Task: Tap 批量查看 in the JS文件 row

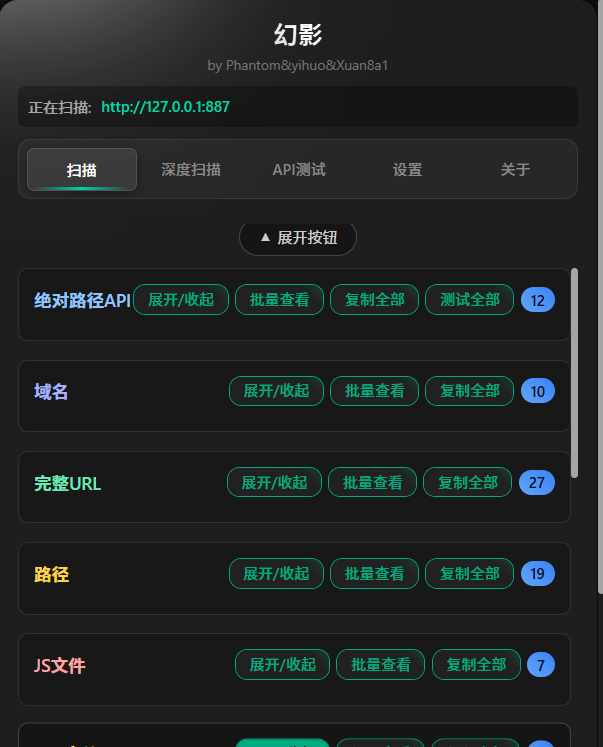Action: [381, 665]
